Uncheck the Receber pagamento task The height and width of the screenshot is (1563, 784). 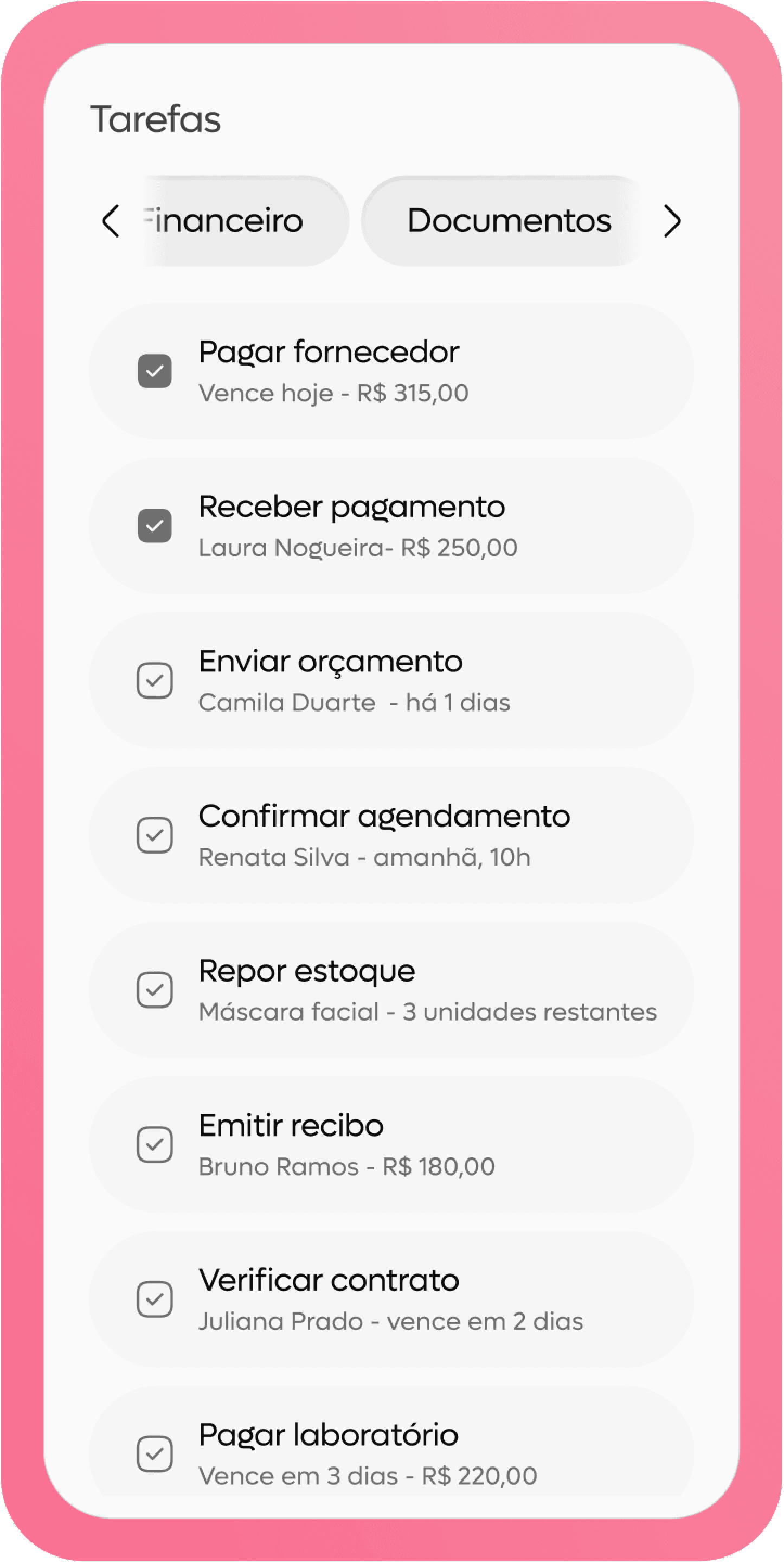point(155,526)
